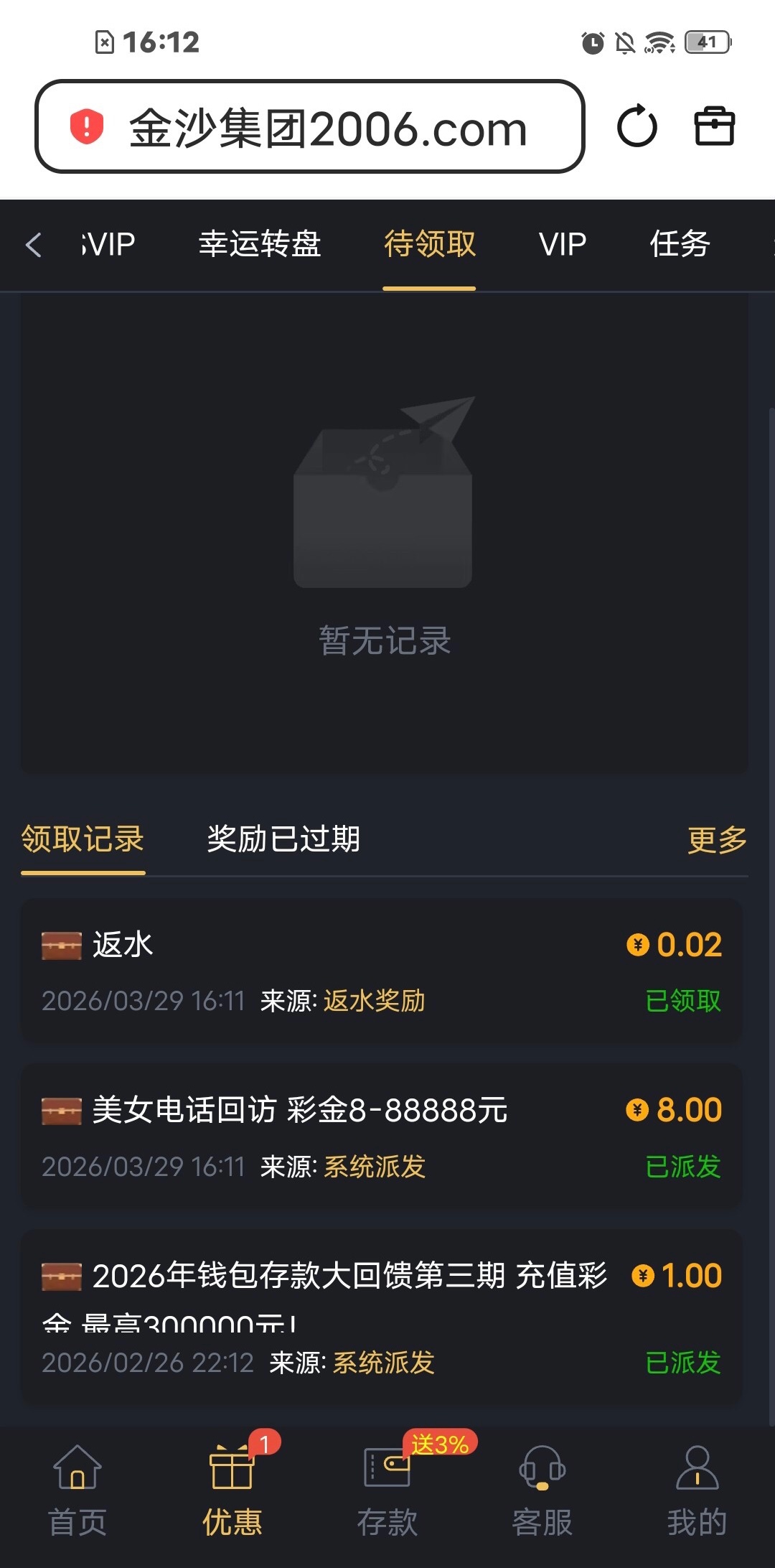The width and height of the screenshot is (775, 1568).
Task: Go back using the left arrow
Action: pos(33,245)
